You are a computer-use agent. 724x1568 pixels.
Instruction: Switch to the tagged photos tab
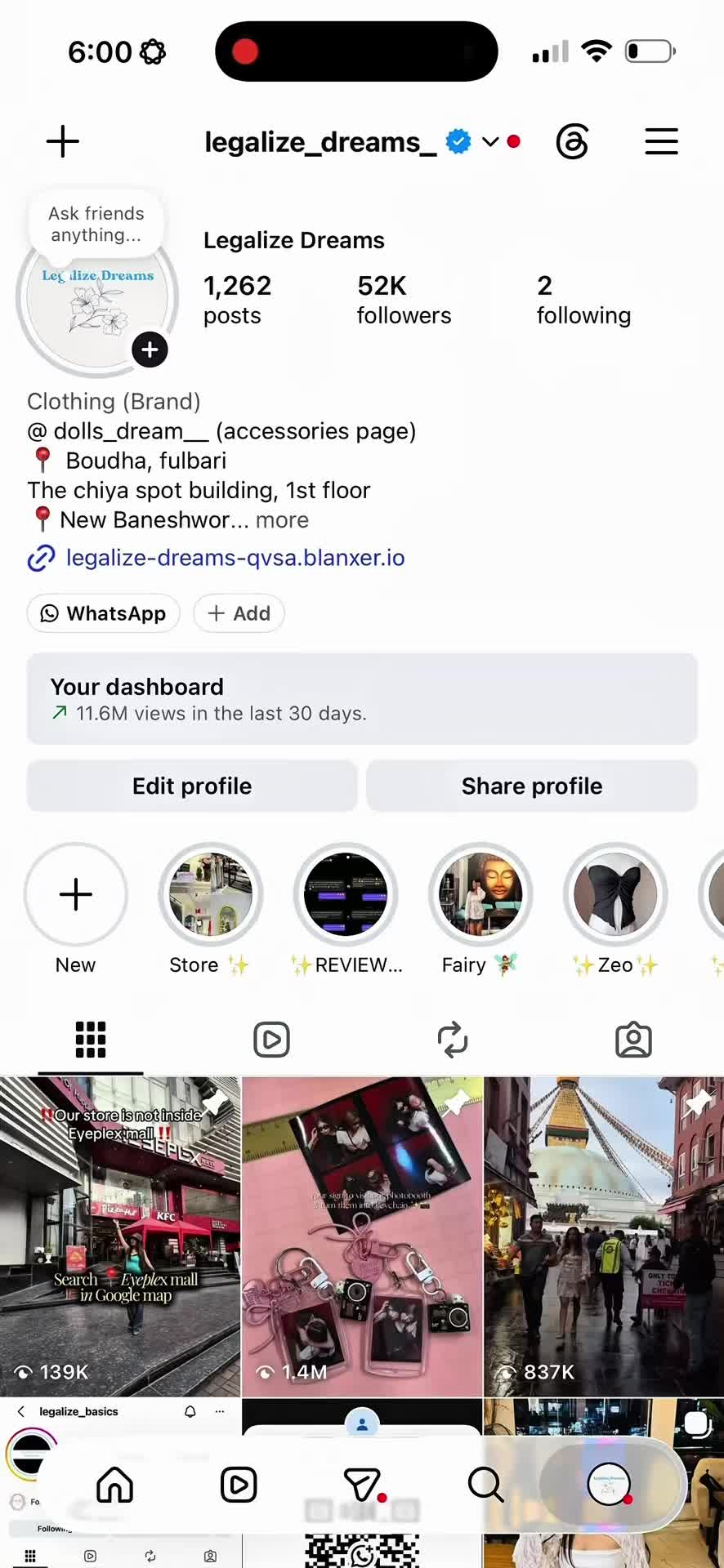pyautogui.click(x=633, y=1040)
